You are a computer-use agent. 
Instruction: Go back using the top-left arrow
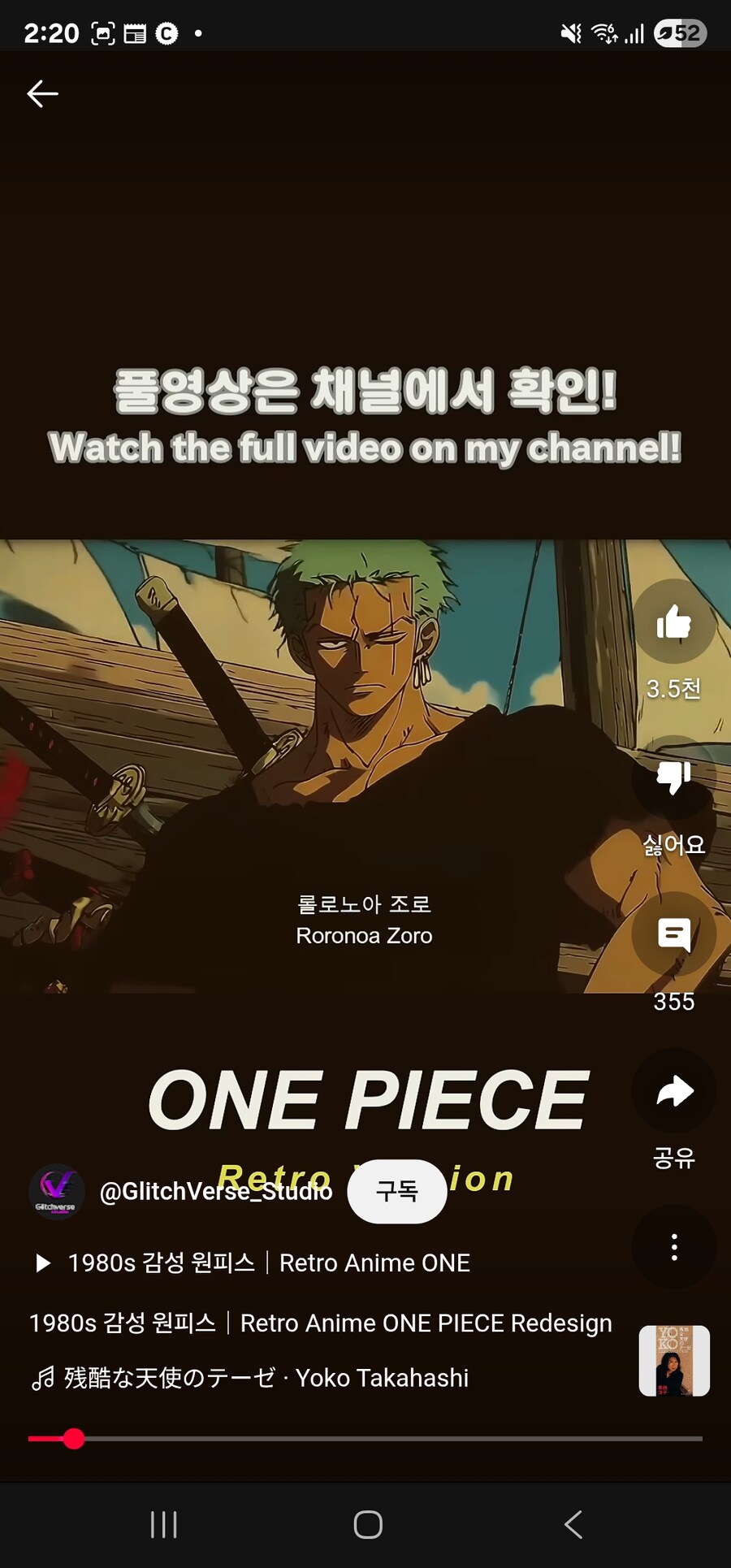42,94
